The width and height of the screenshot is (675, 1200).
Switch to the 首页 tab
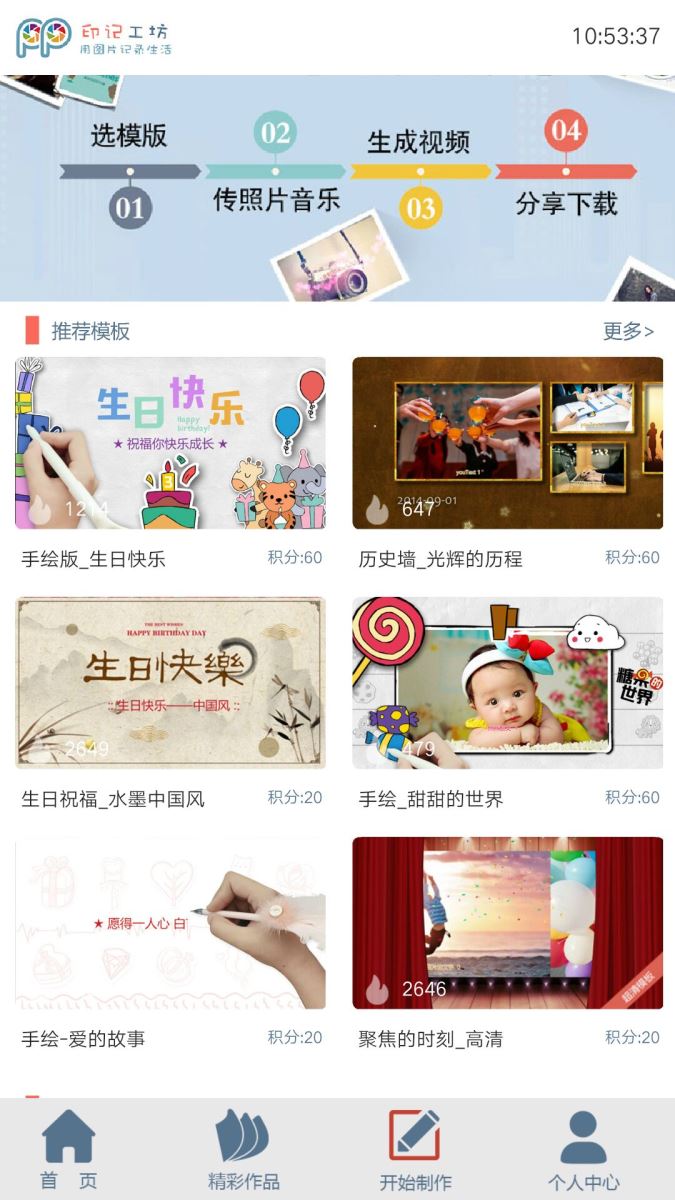pyautogui.click(x=69, y=1150)
